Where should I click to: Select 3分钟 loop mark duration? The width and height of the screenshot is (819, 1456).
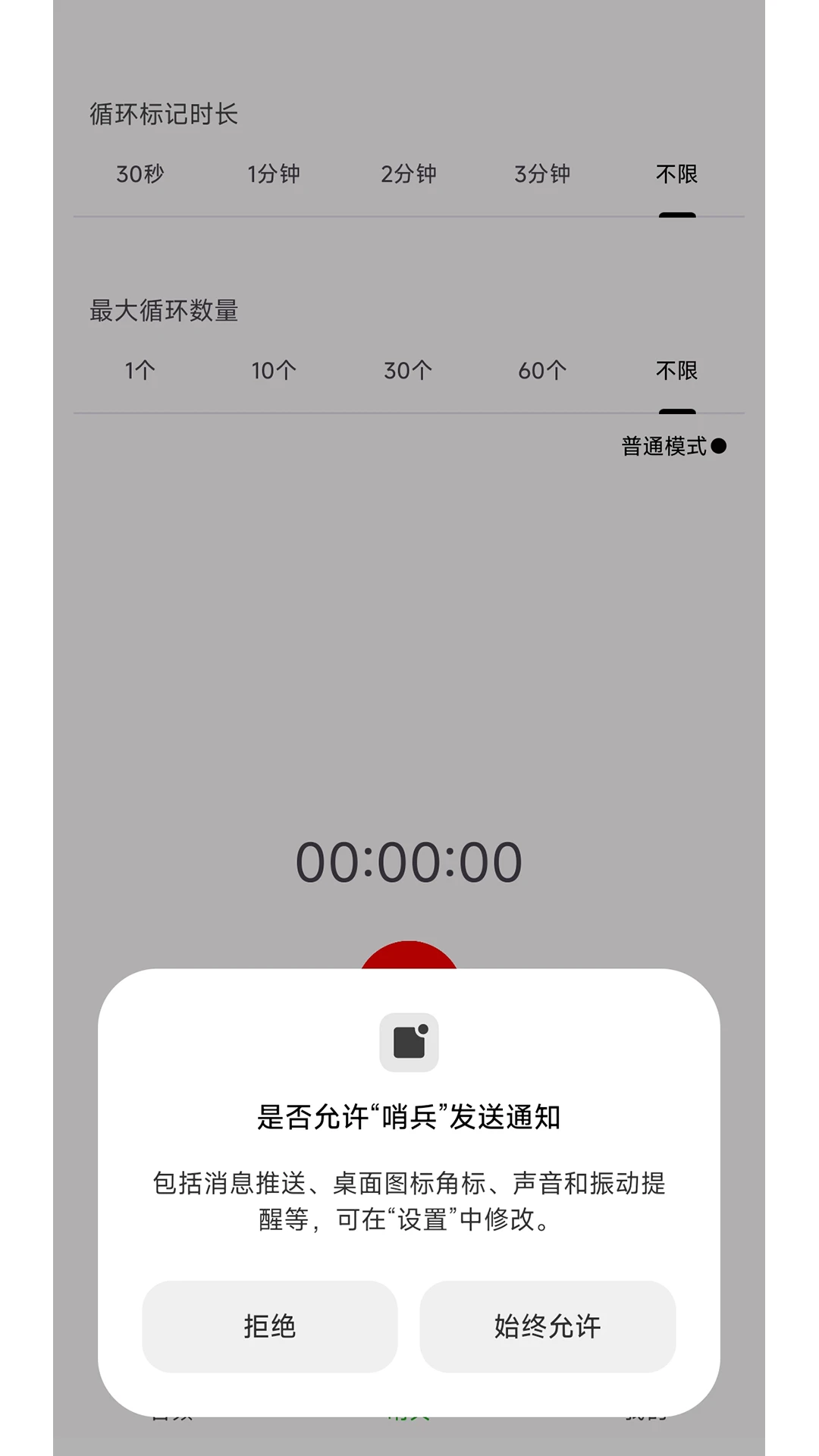(x=543, y=174)
